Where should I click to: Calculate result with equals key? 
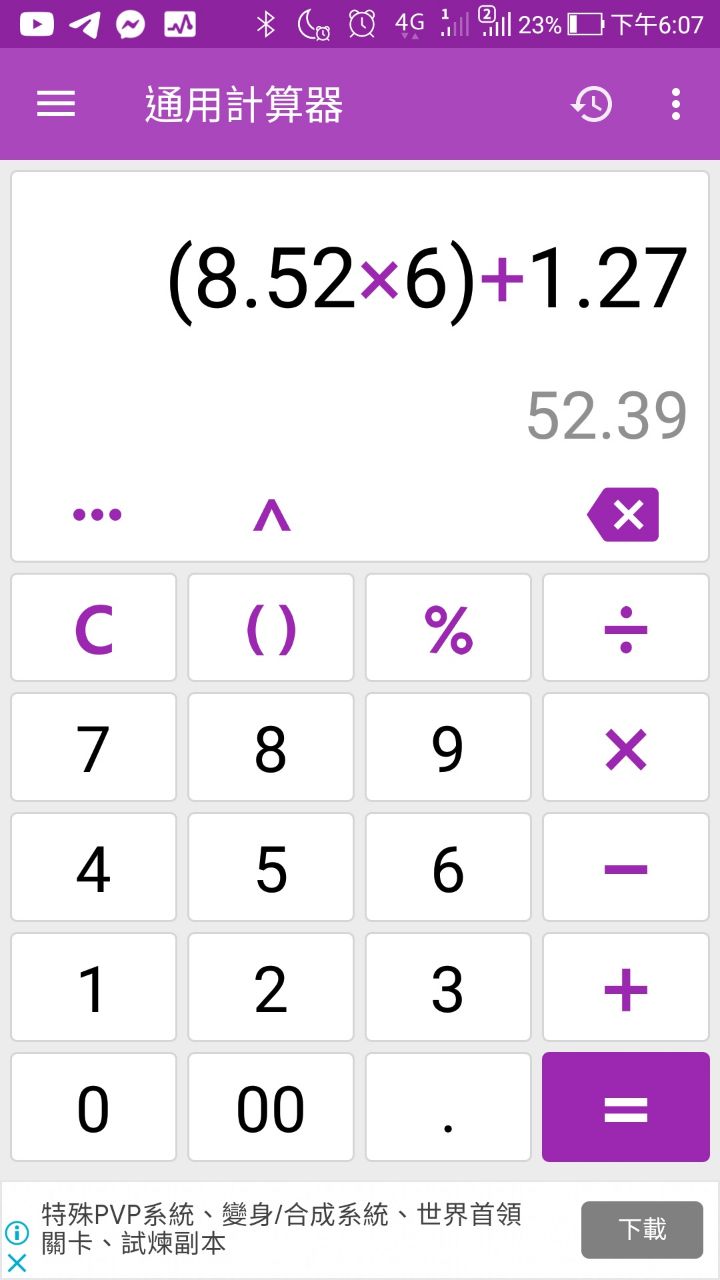(x=626, y=1107)
